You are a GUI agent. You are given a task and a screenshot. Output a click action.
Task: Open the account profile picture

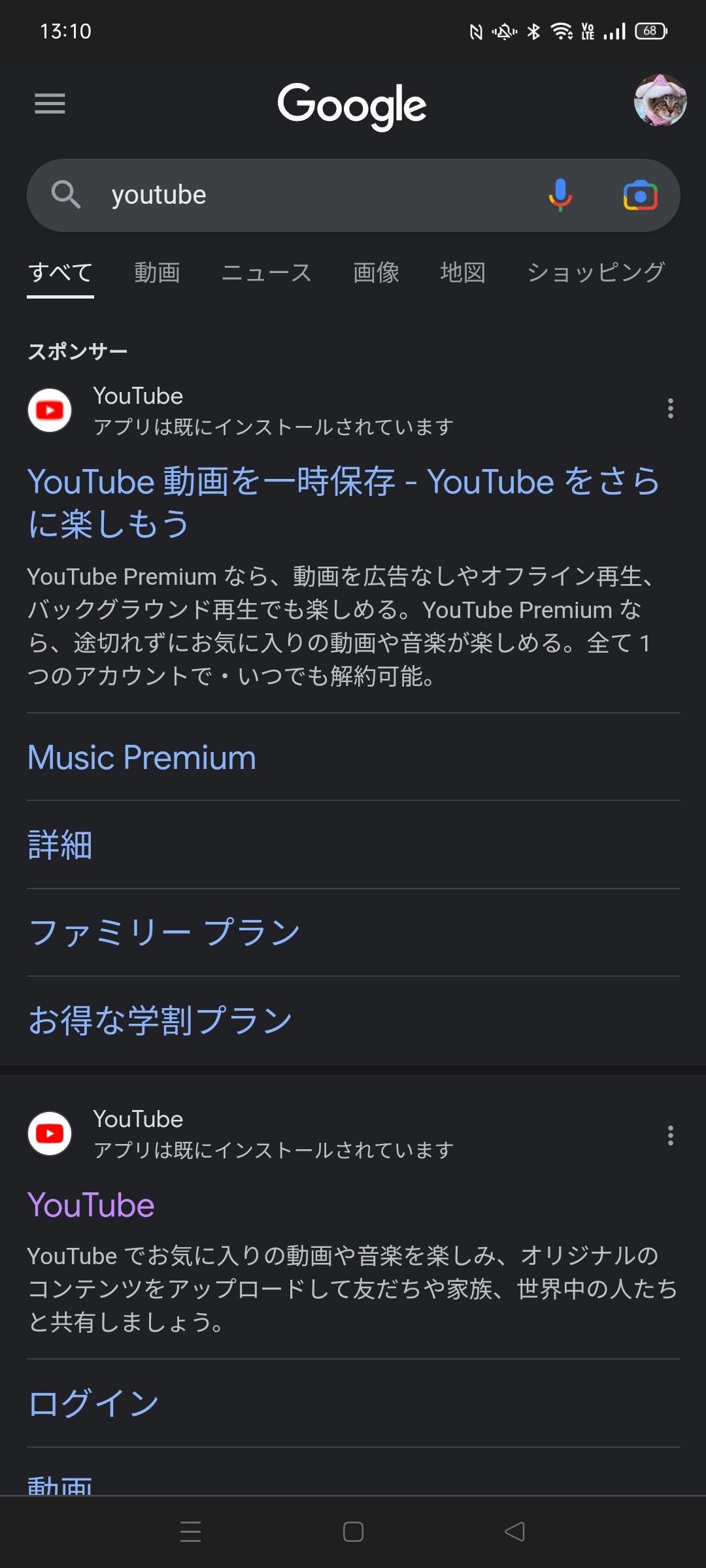[x=660, y=101]
